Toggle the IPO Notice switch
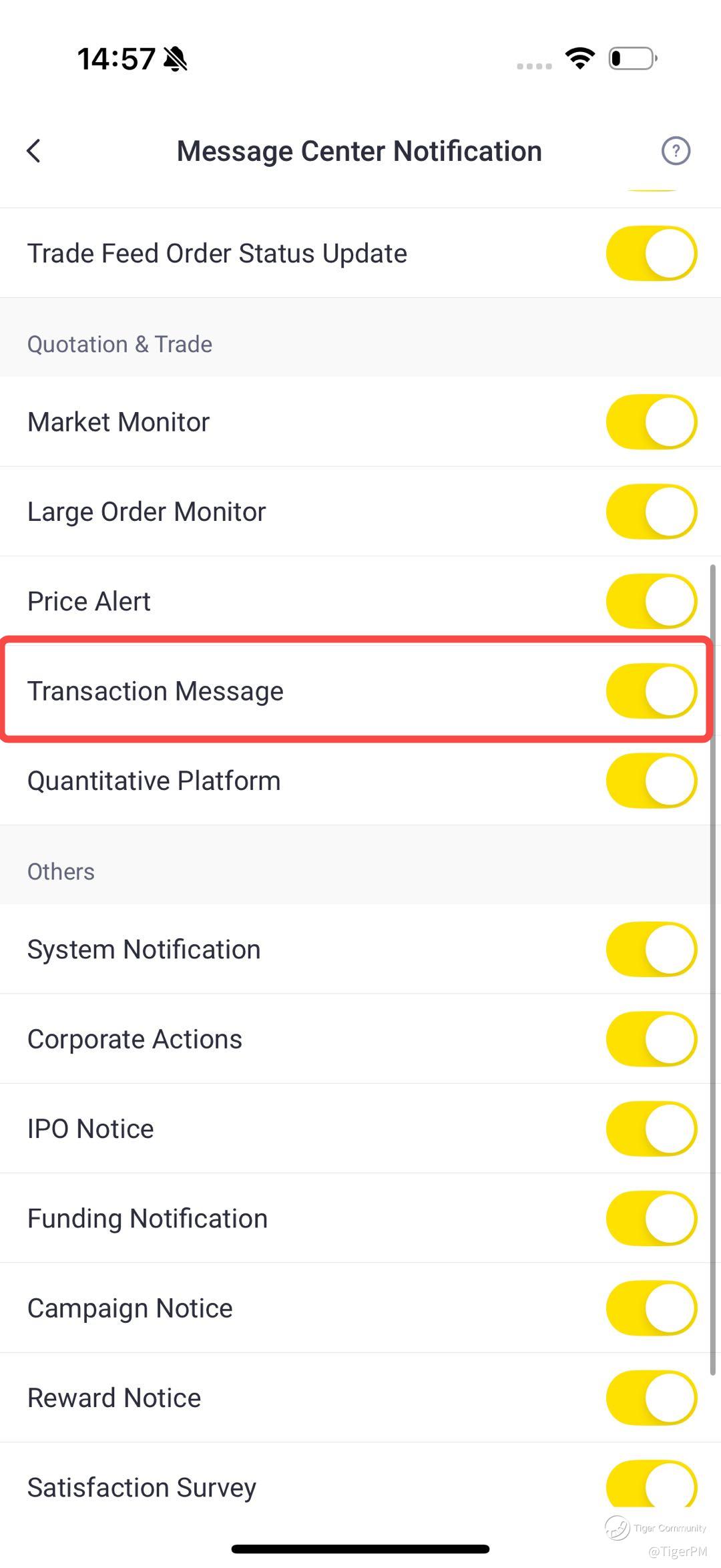Viewport: 721px width, 1568px height. coord(652,1129)
